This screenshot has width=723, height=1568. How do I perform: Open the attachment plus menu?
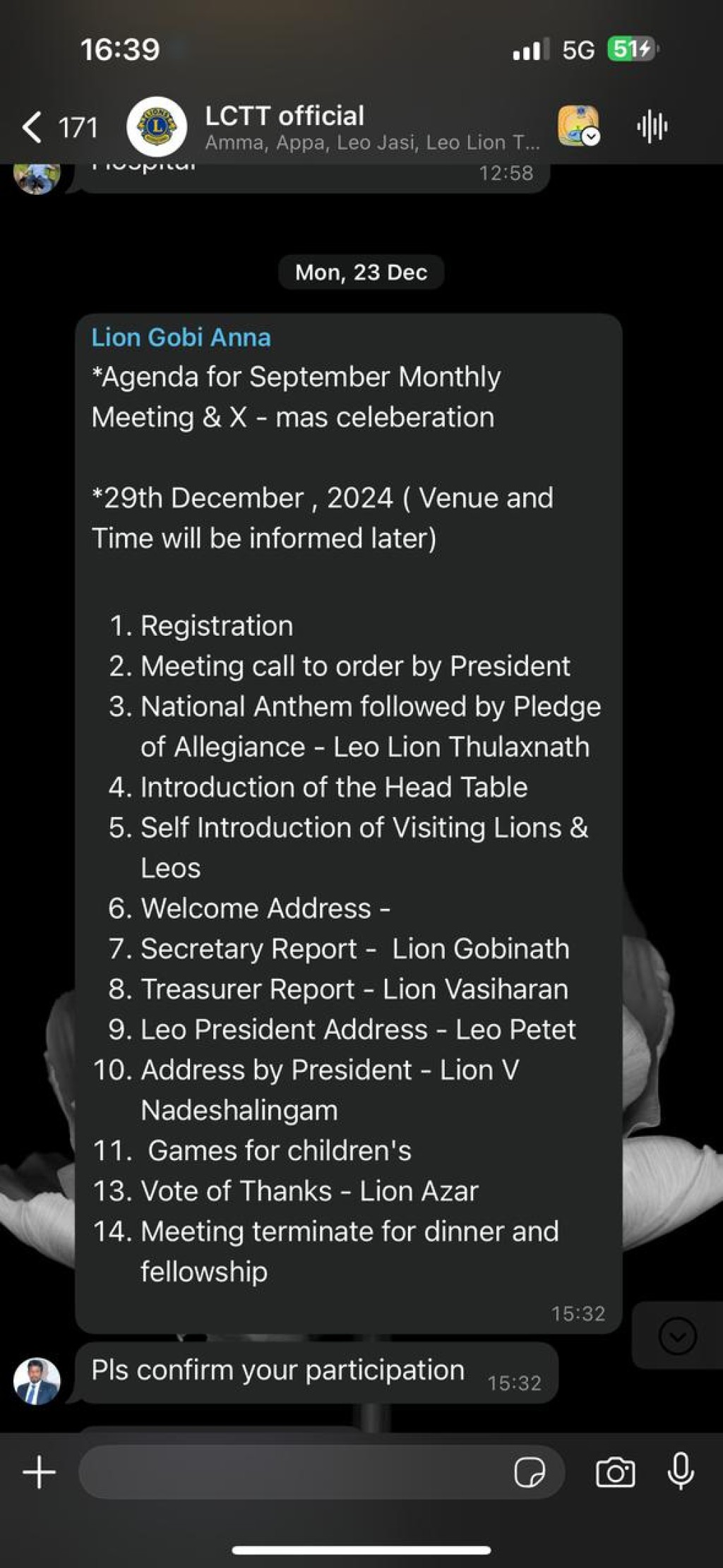[x=40, y=1473]
